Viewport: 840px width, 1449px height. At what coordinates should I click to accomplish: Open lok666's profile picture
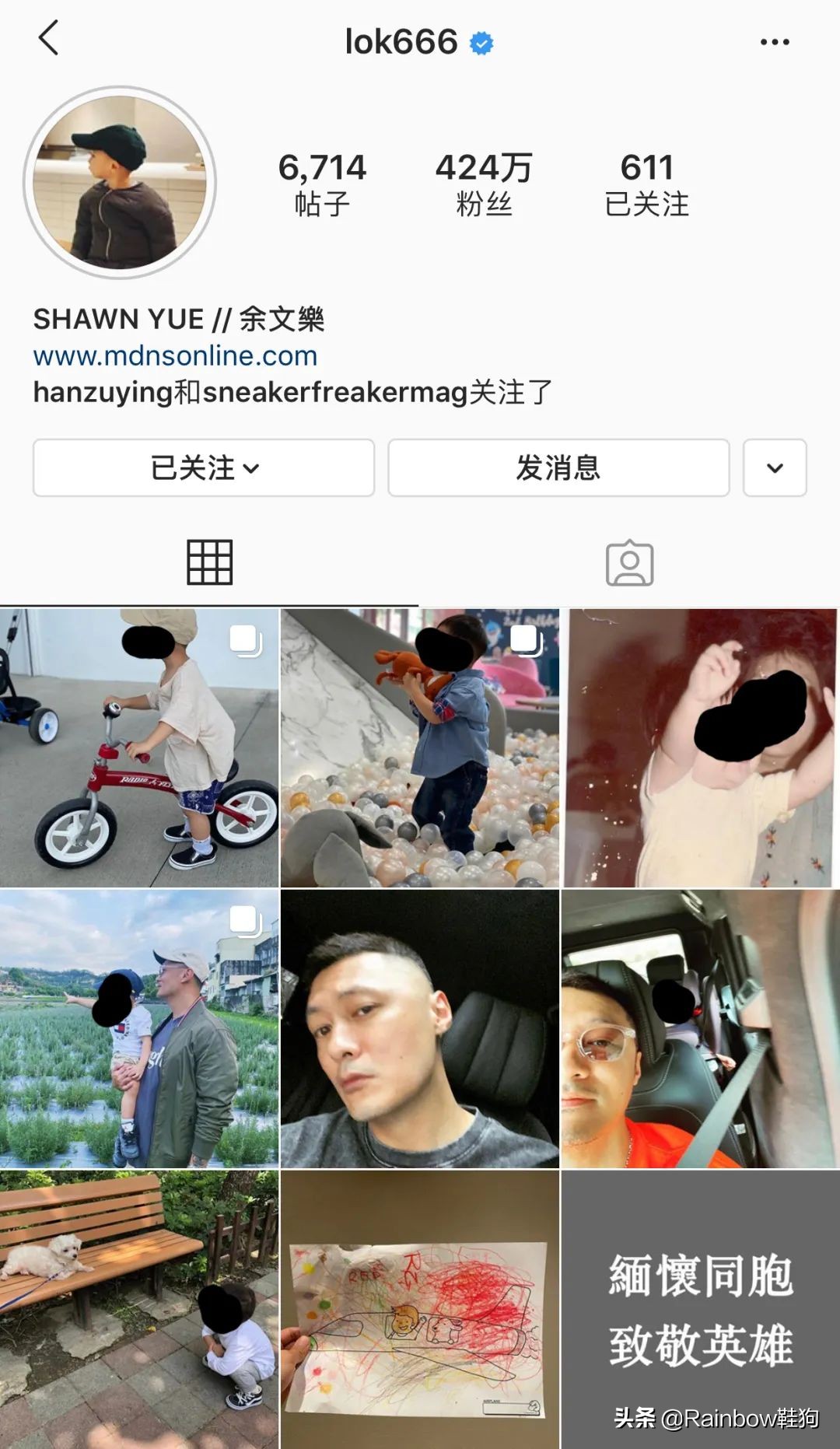[x=121, y=175]
